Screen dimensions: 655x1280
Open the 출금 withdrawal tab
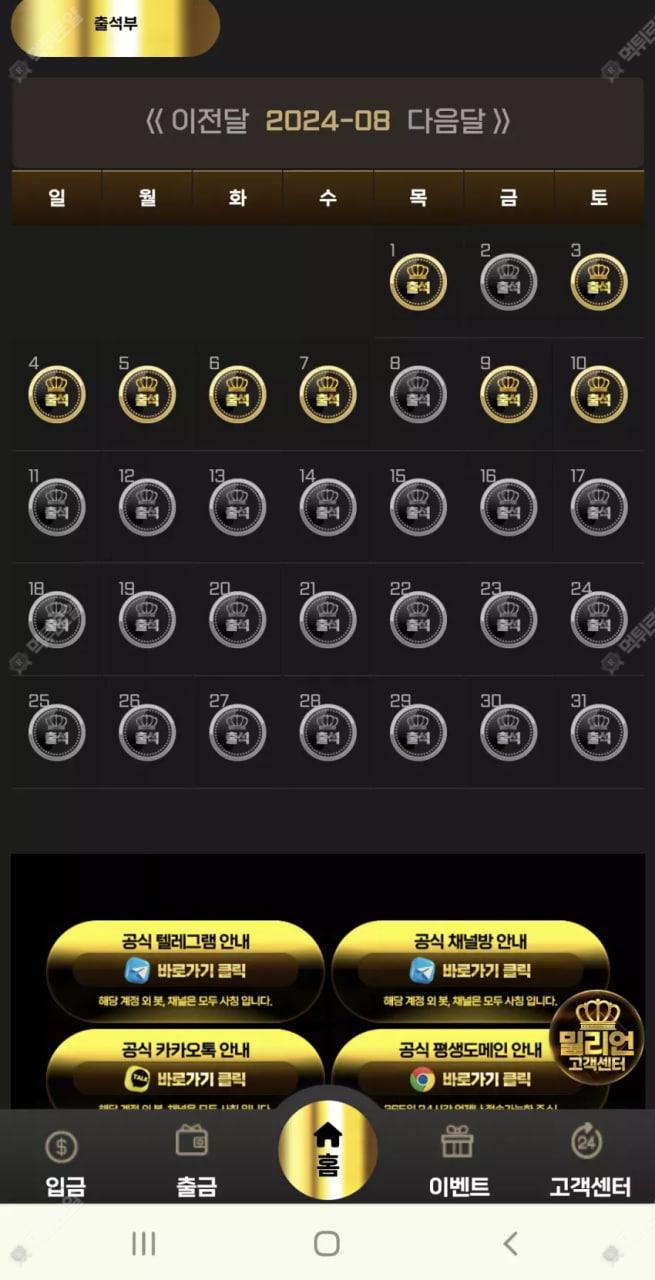pyautogui.click(x=196, y=1160)
